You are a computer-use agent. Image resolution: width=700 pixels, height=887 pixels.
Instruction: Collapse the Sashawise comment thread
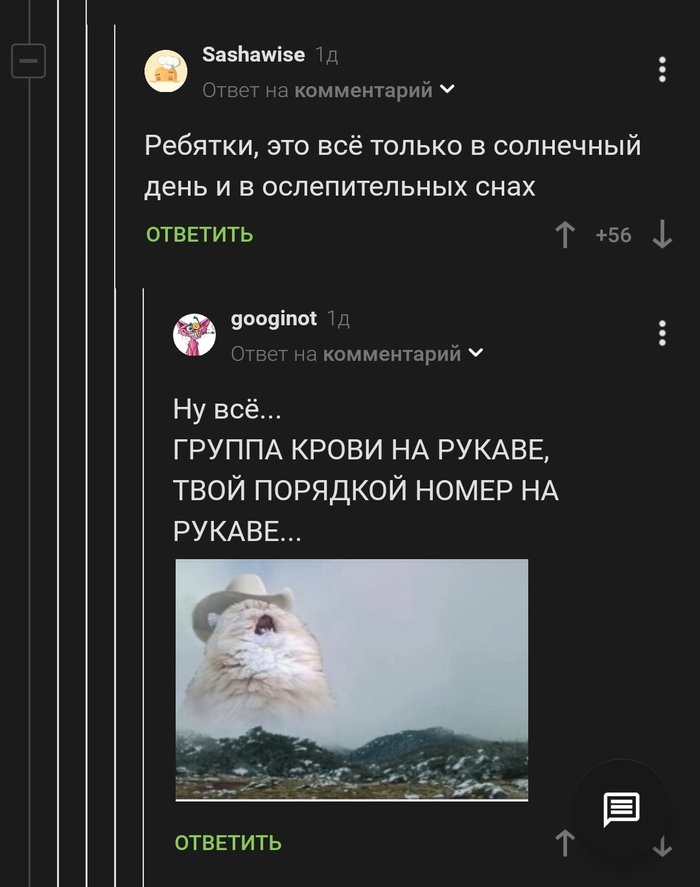(x=28, y=62)
